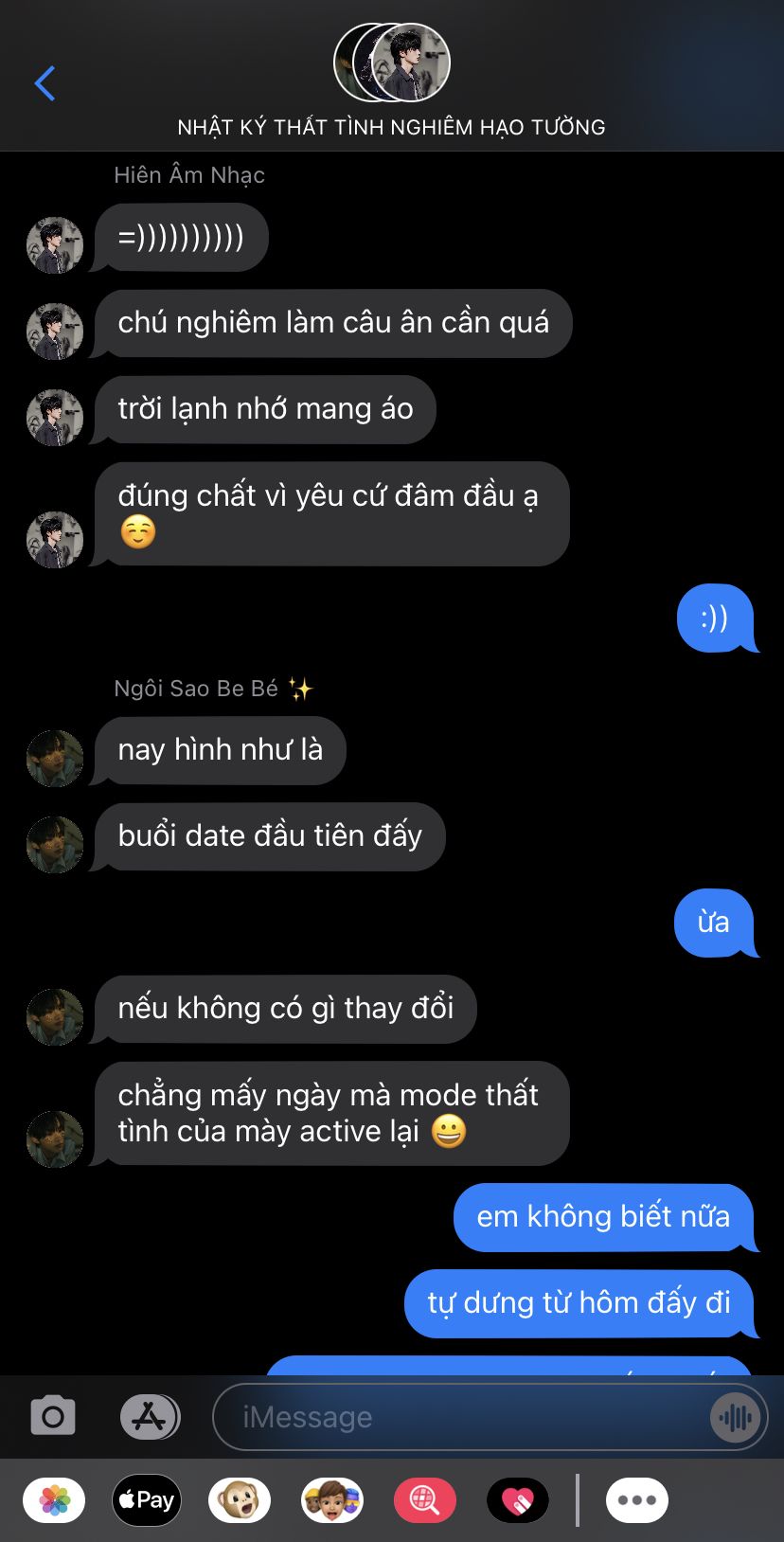Toggle the App Store apps drawer
This screenshot has width=784, height=1542.
tap(150, 1417)
